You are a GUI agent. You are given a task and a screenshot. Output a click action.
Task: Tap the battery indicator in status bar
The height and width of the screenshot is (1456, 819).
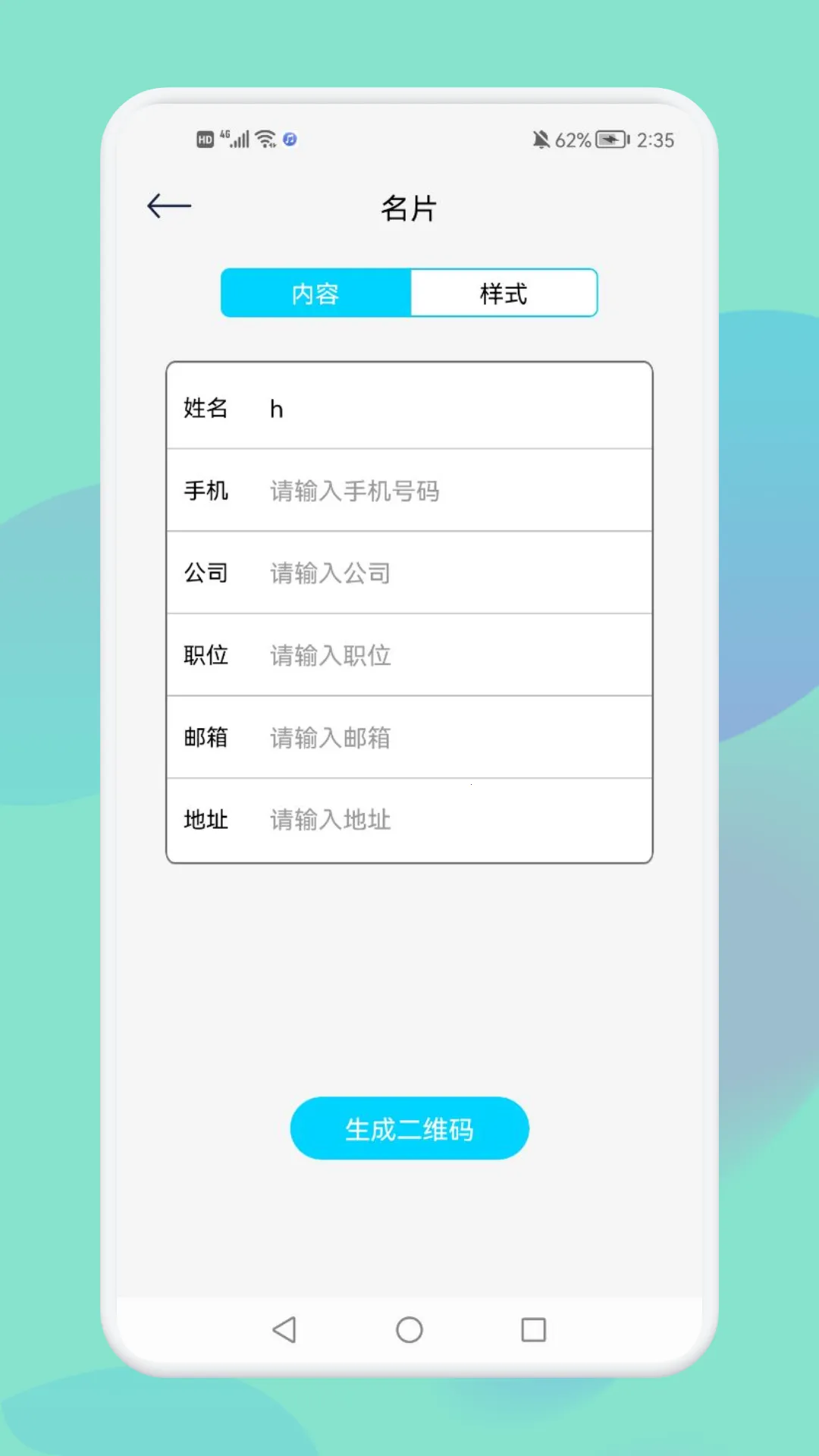tap(611, 140)
